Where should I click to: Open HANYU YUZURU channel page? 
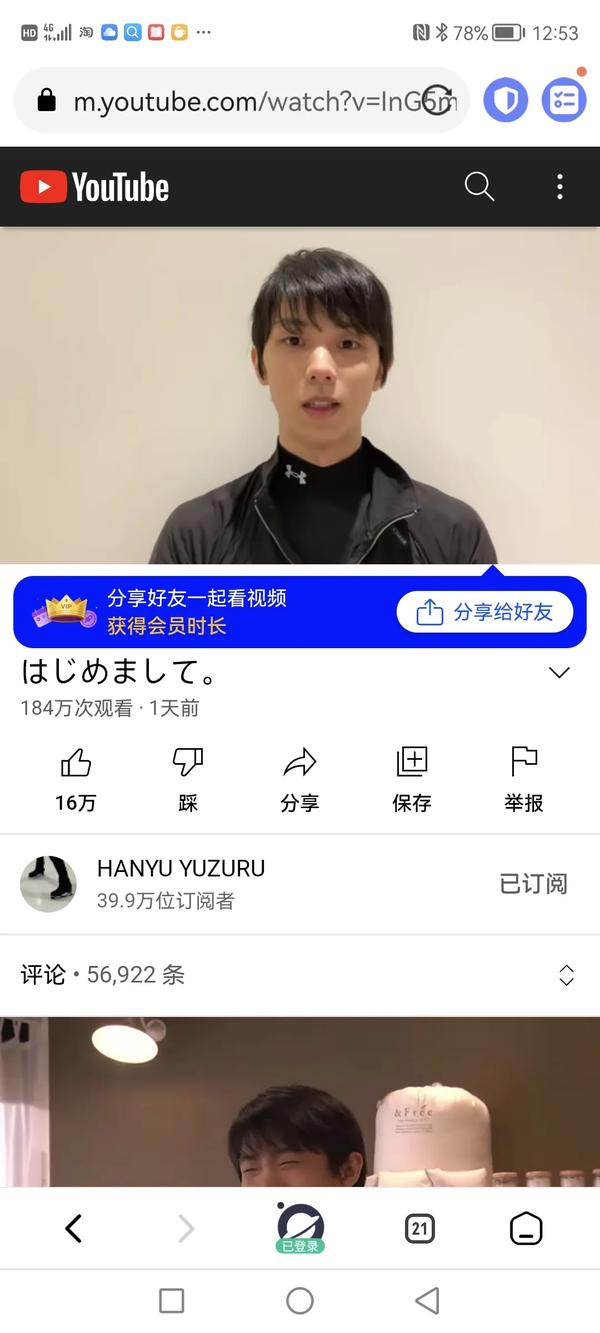[x=180, y=883]
